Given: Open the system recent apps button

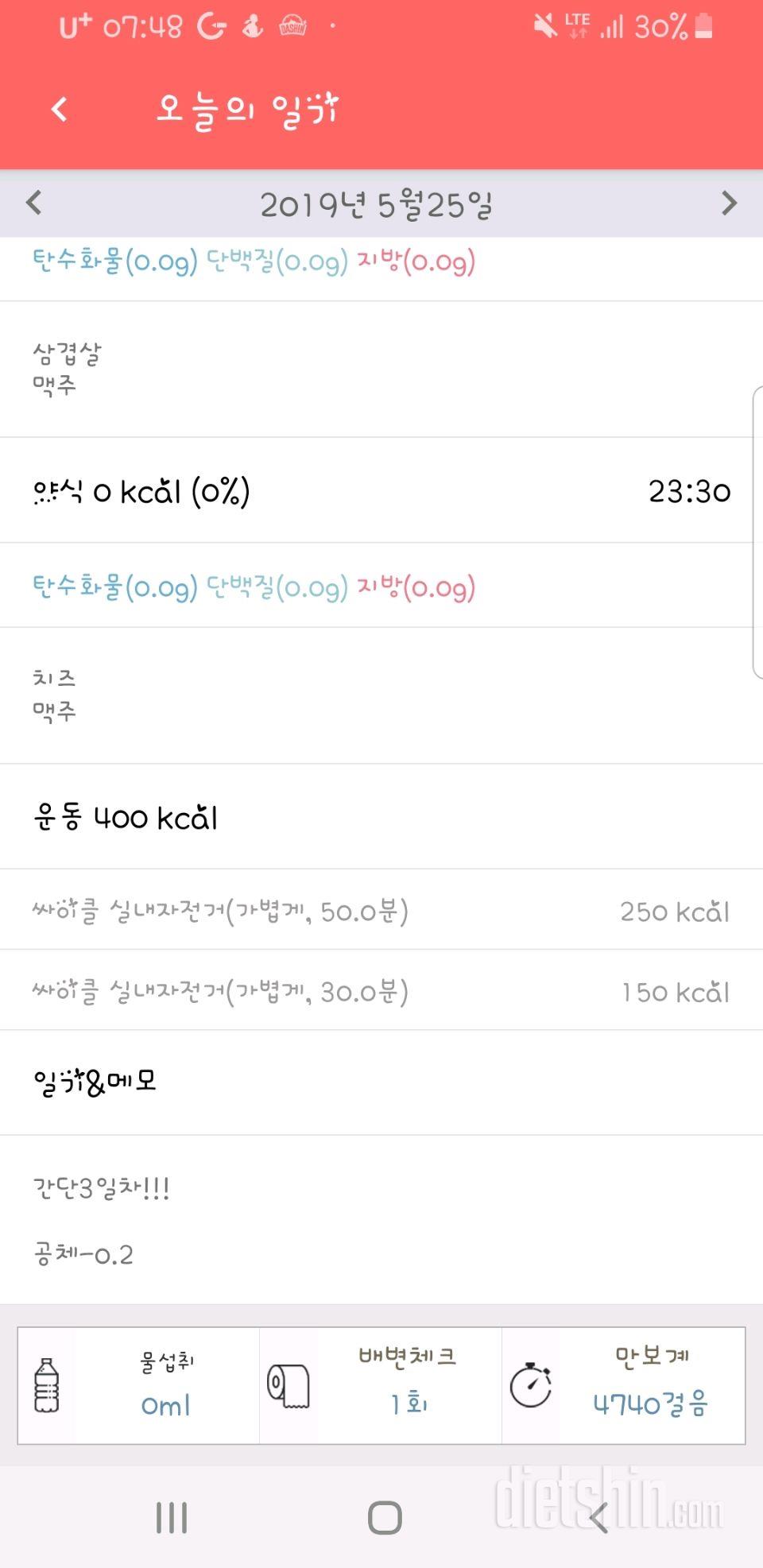Looking at the screenshot, I should [172, 1517].
